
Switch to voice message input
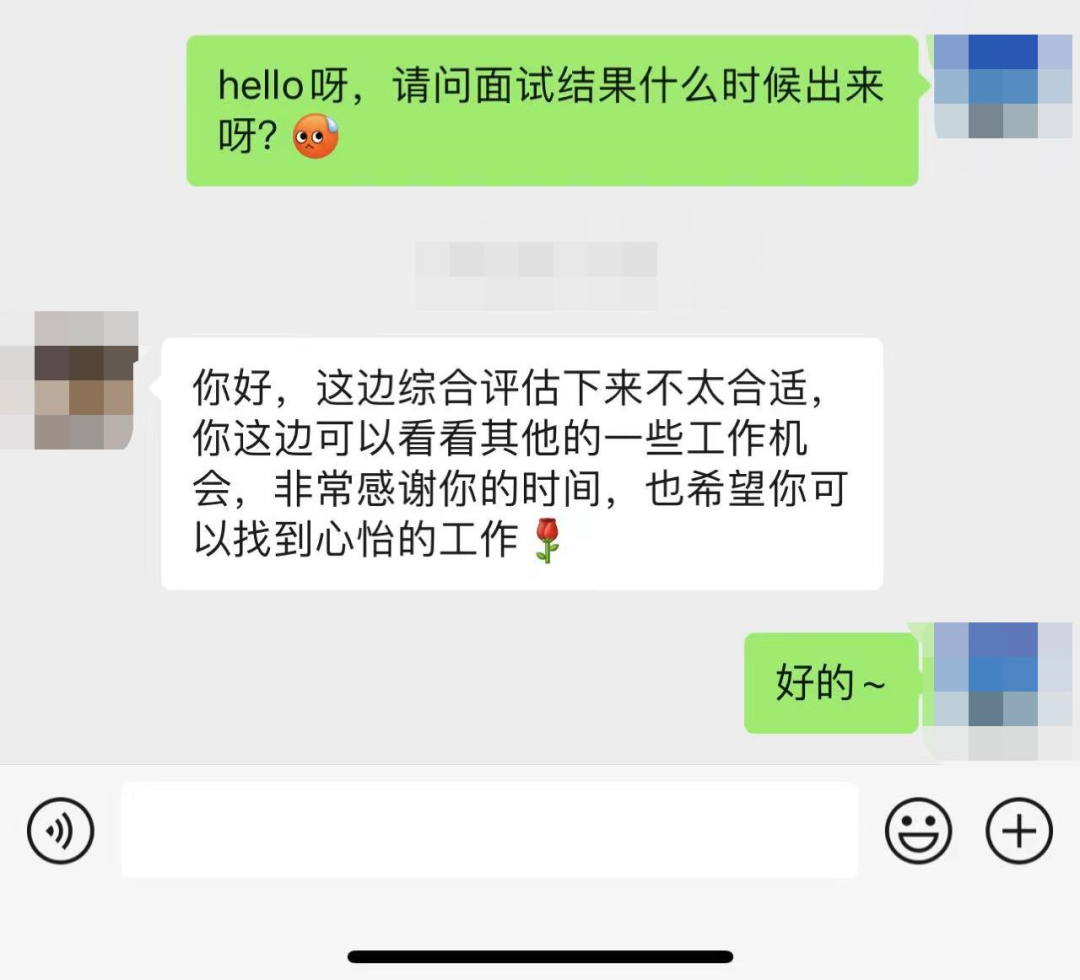pos(60,830)
